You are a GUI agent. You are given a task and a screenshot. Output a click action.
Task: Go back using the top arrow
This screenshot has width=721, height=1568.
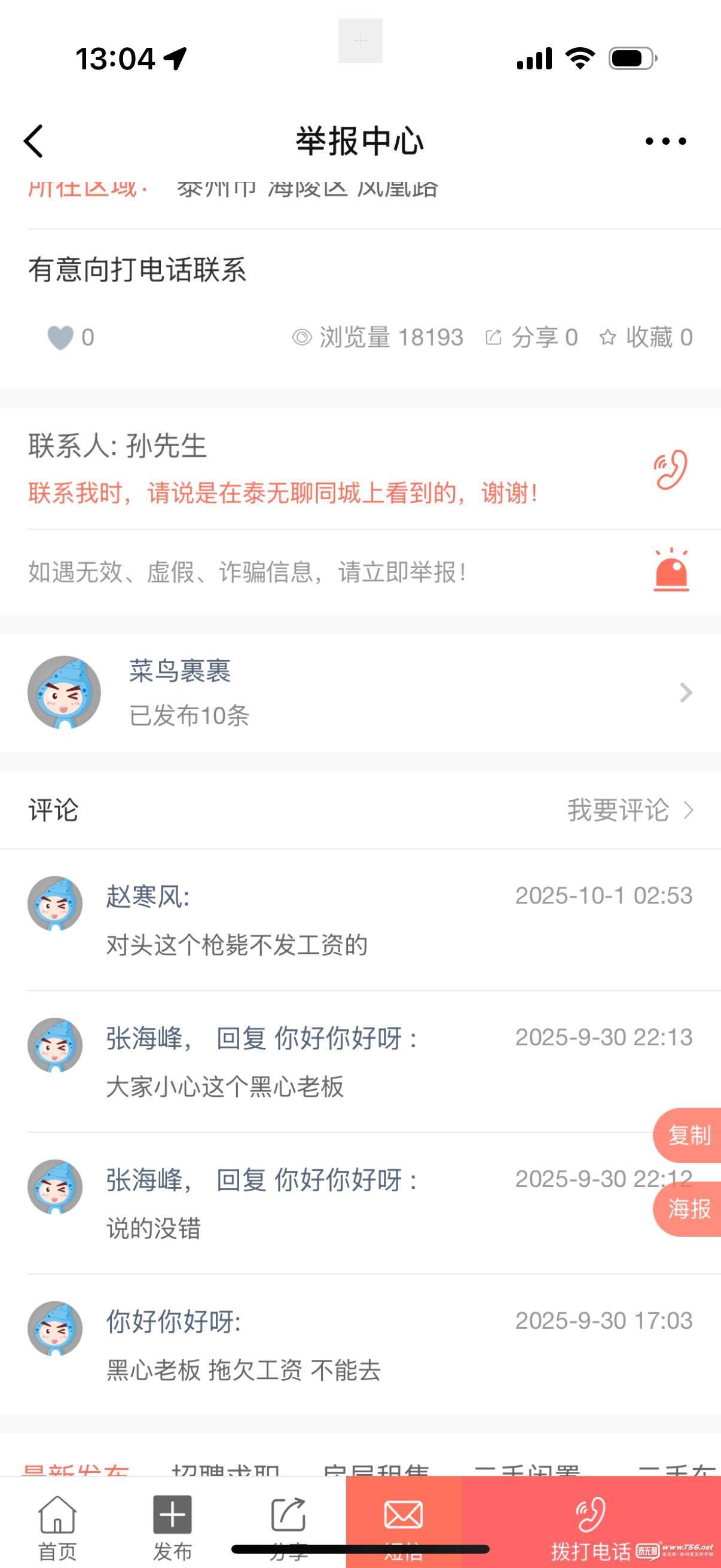point(34,141)
